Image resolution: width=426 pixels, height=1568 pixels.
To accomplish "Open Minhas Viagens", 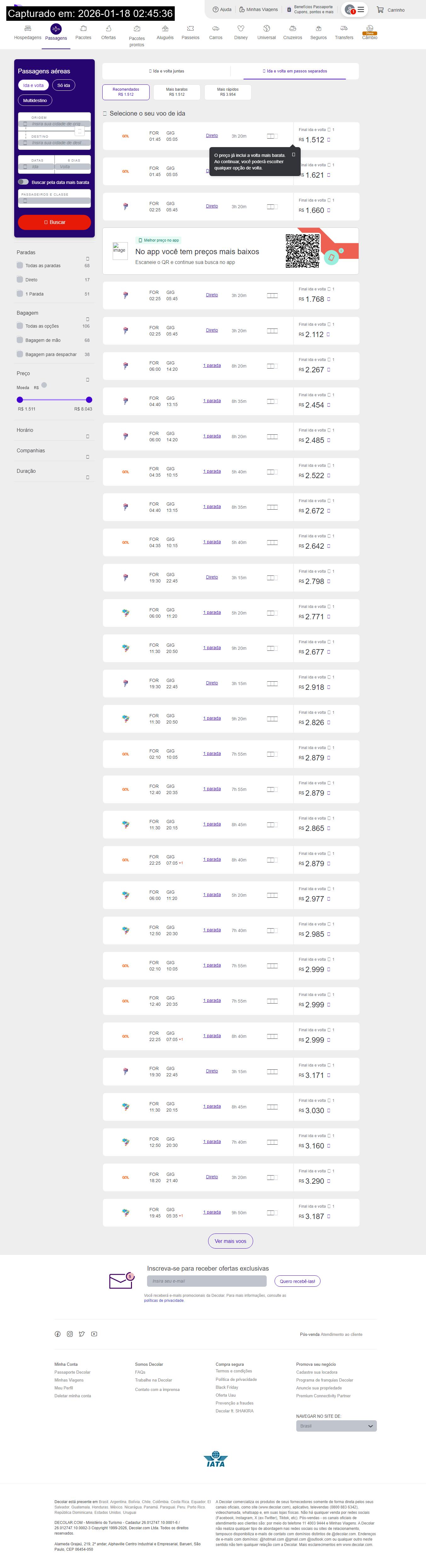I will tap(258, 10).
